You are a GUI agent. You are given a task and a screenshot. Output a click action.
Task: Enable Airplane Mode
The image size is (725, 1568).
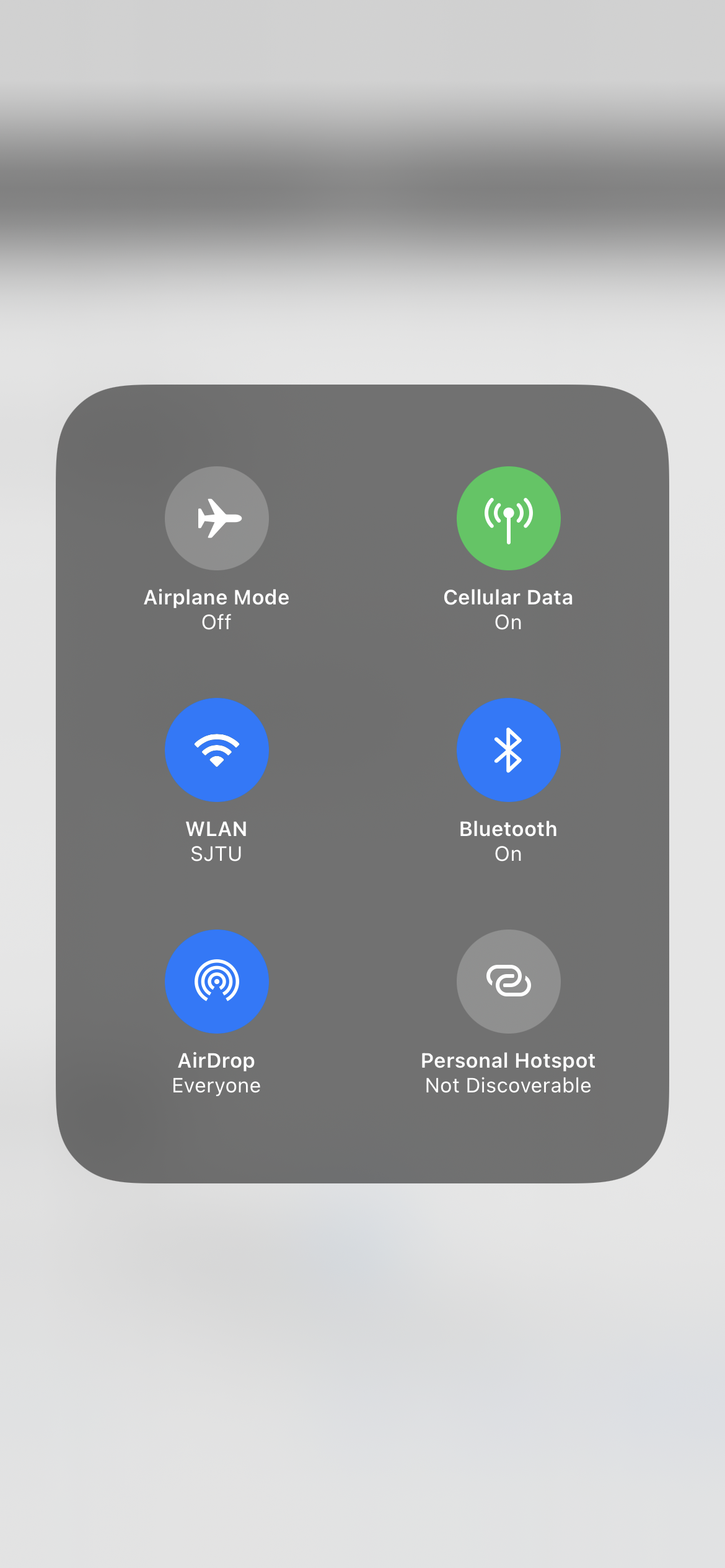pyautogui.click(x=216, y=518)
